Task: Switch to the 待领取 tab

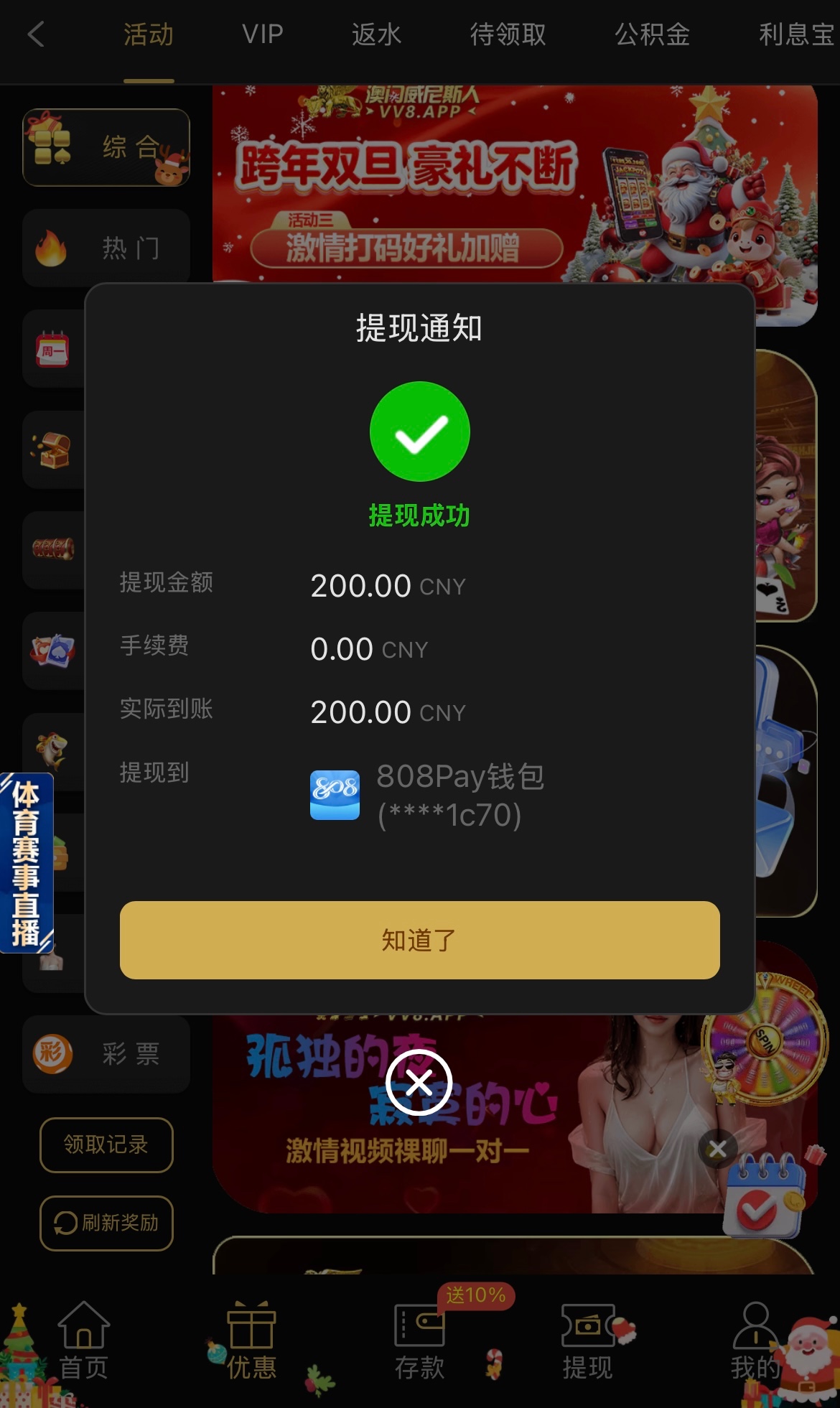Action: coord(508,34)
